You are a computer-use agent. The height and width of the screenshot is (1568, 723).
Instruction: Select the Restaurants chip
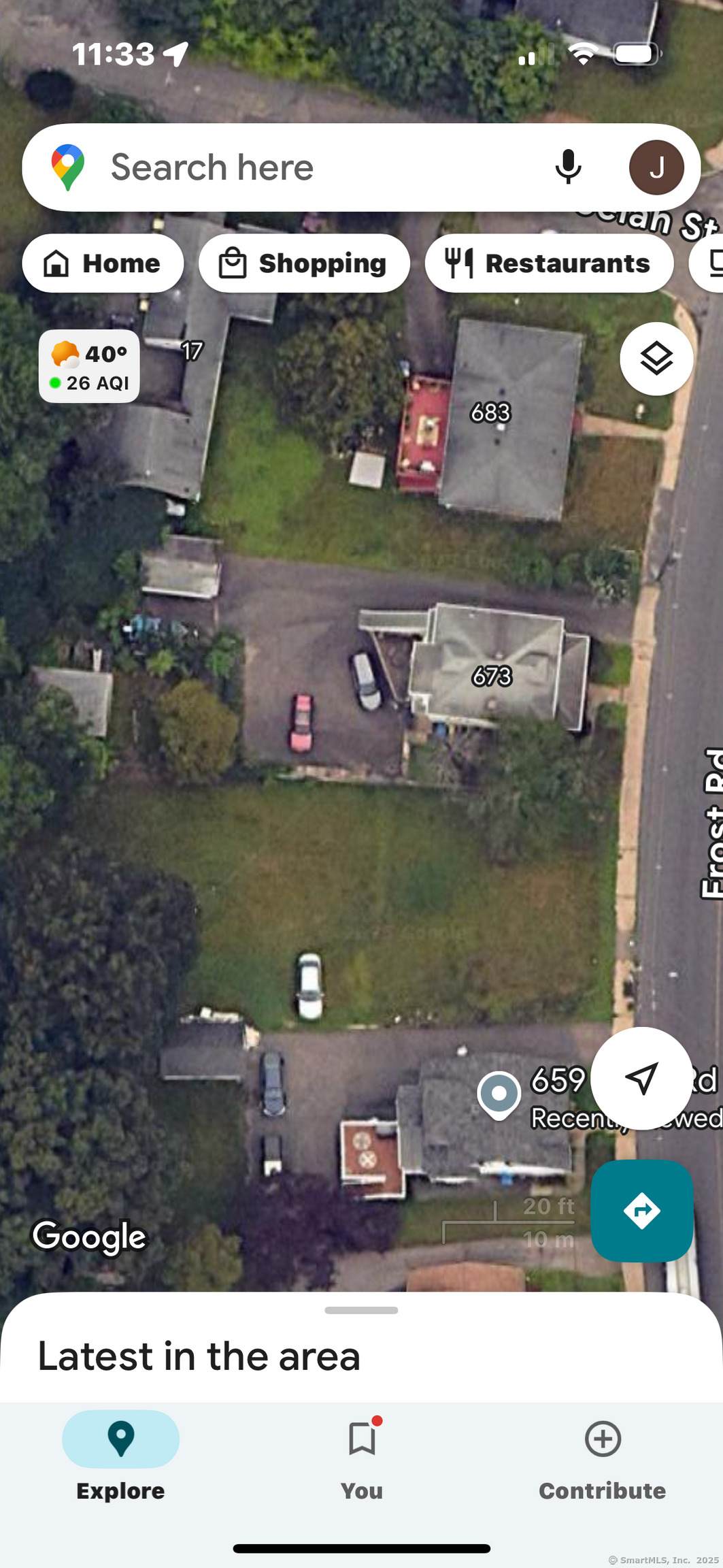coord(549,263)
